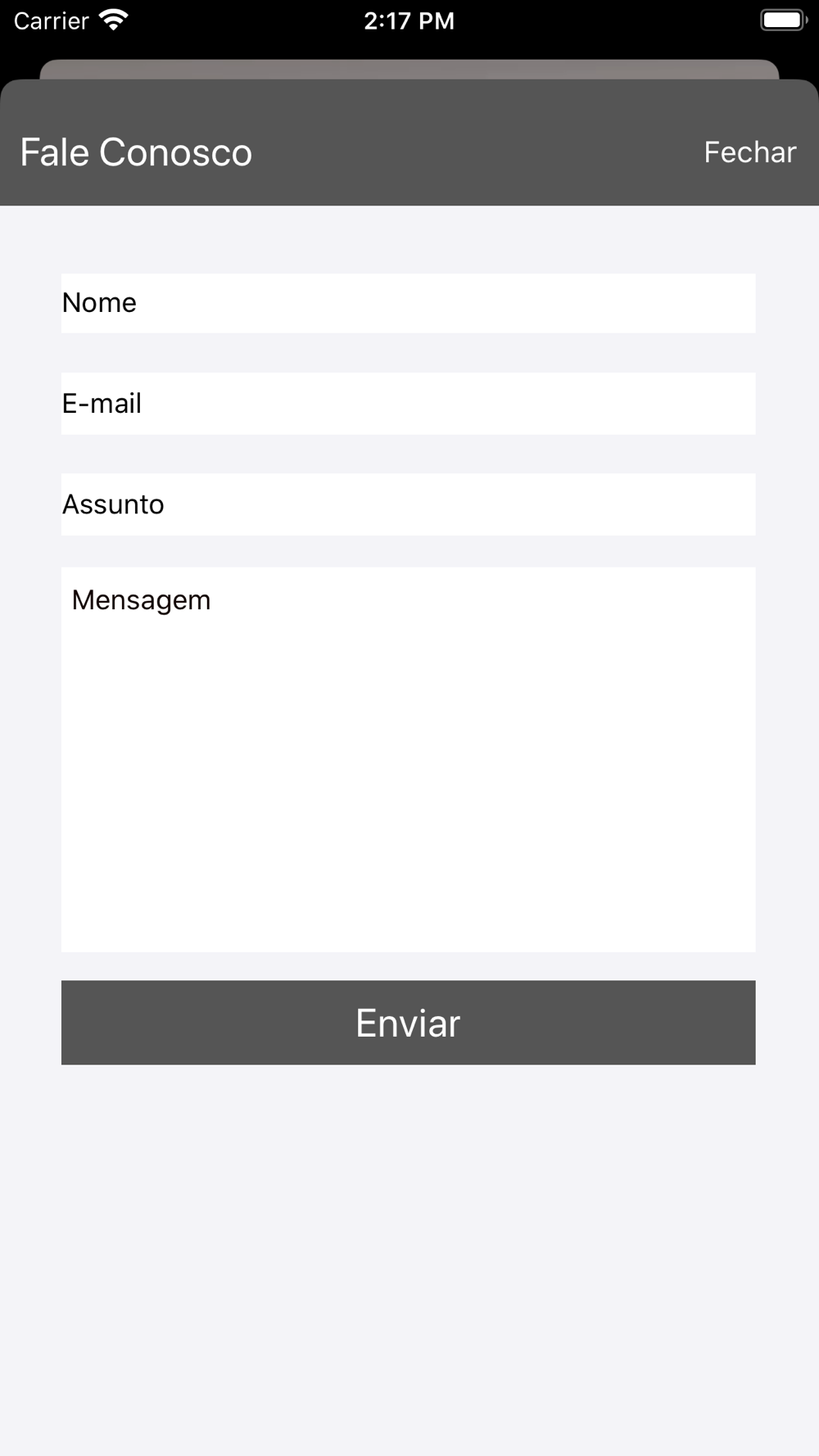This screenshot has height=1456, width=819.
Task: Tap into the Assunto field
Action: pos(408,504)
